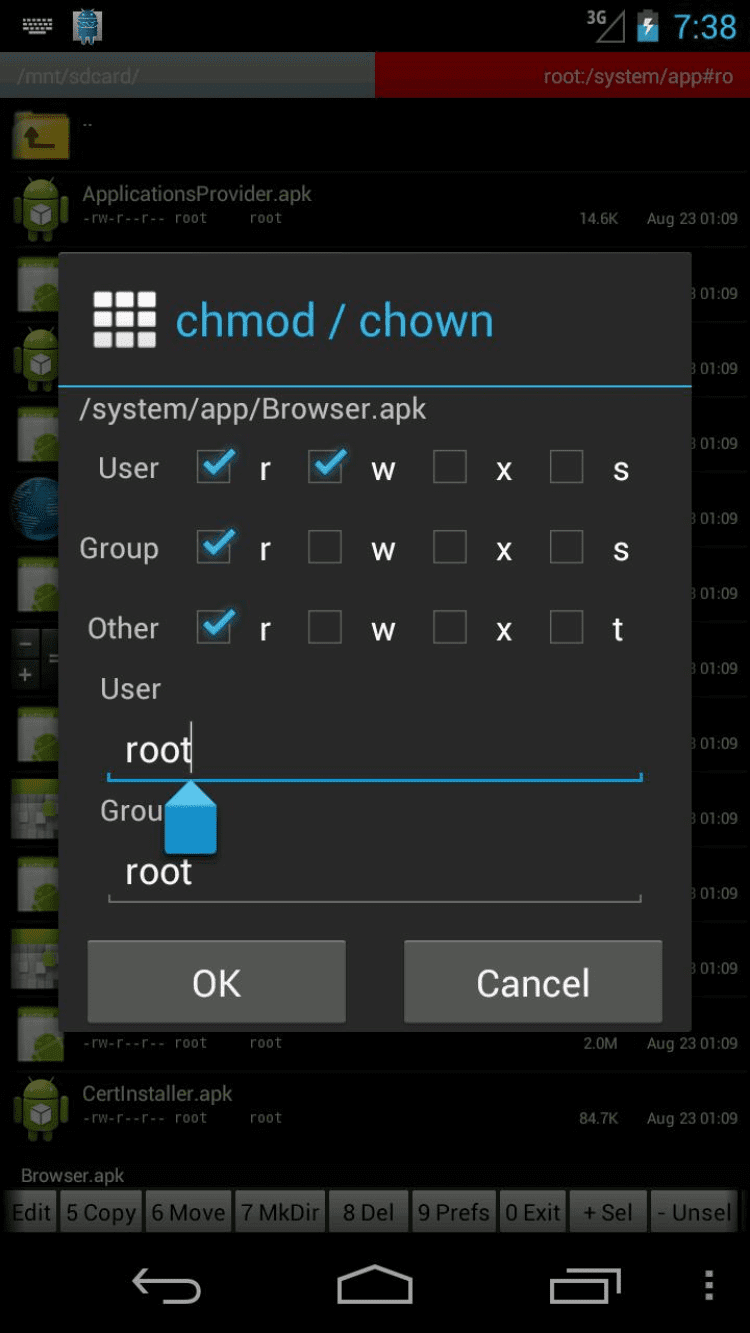Enable User setuid s checkbox
The image size is (750, 1333).
pos(567,467)
